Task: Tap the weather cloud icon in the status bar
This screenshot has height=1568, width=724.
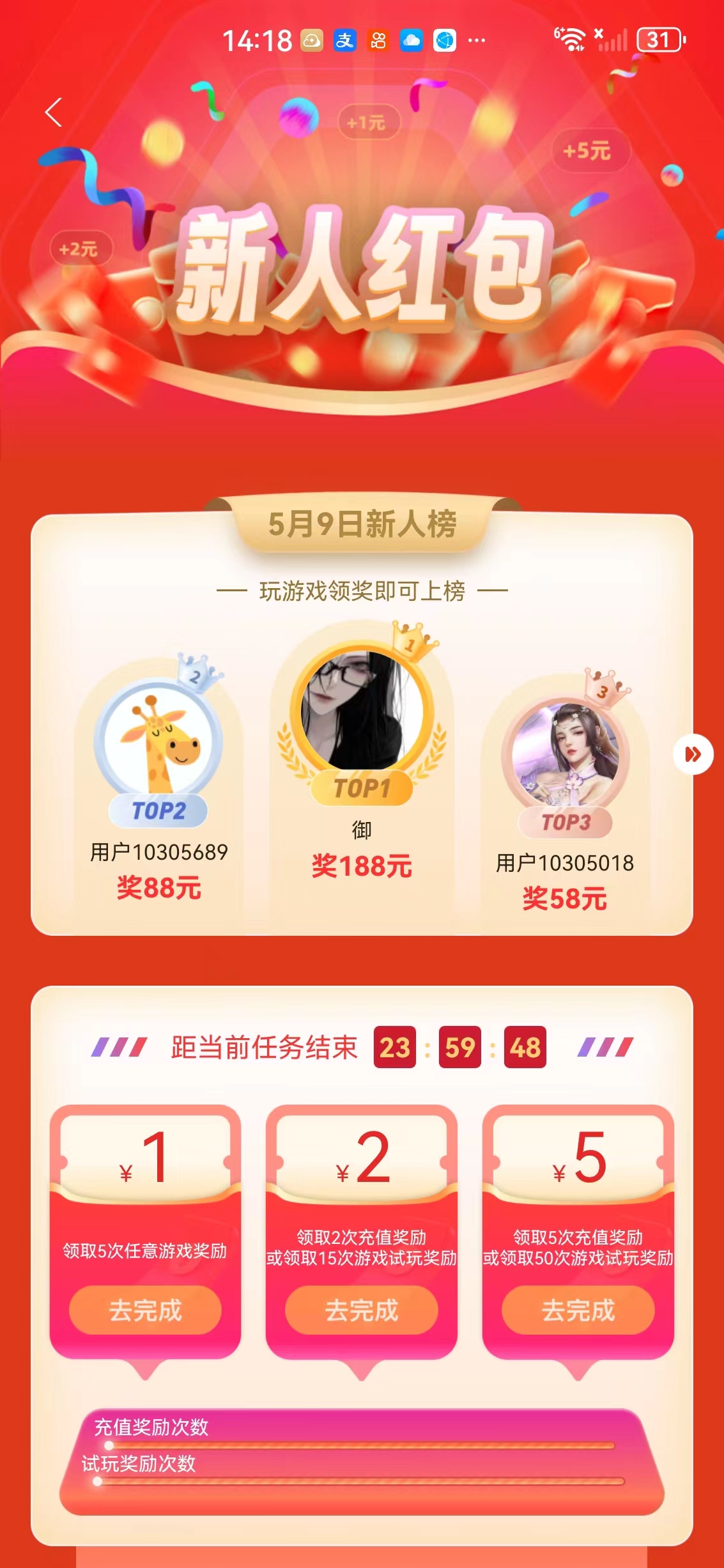Action: pos(412,40)
